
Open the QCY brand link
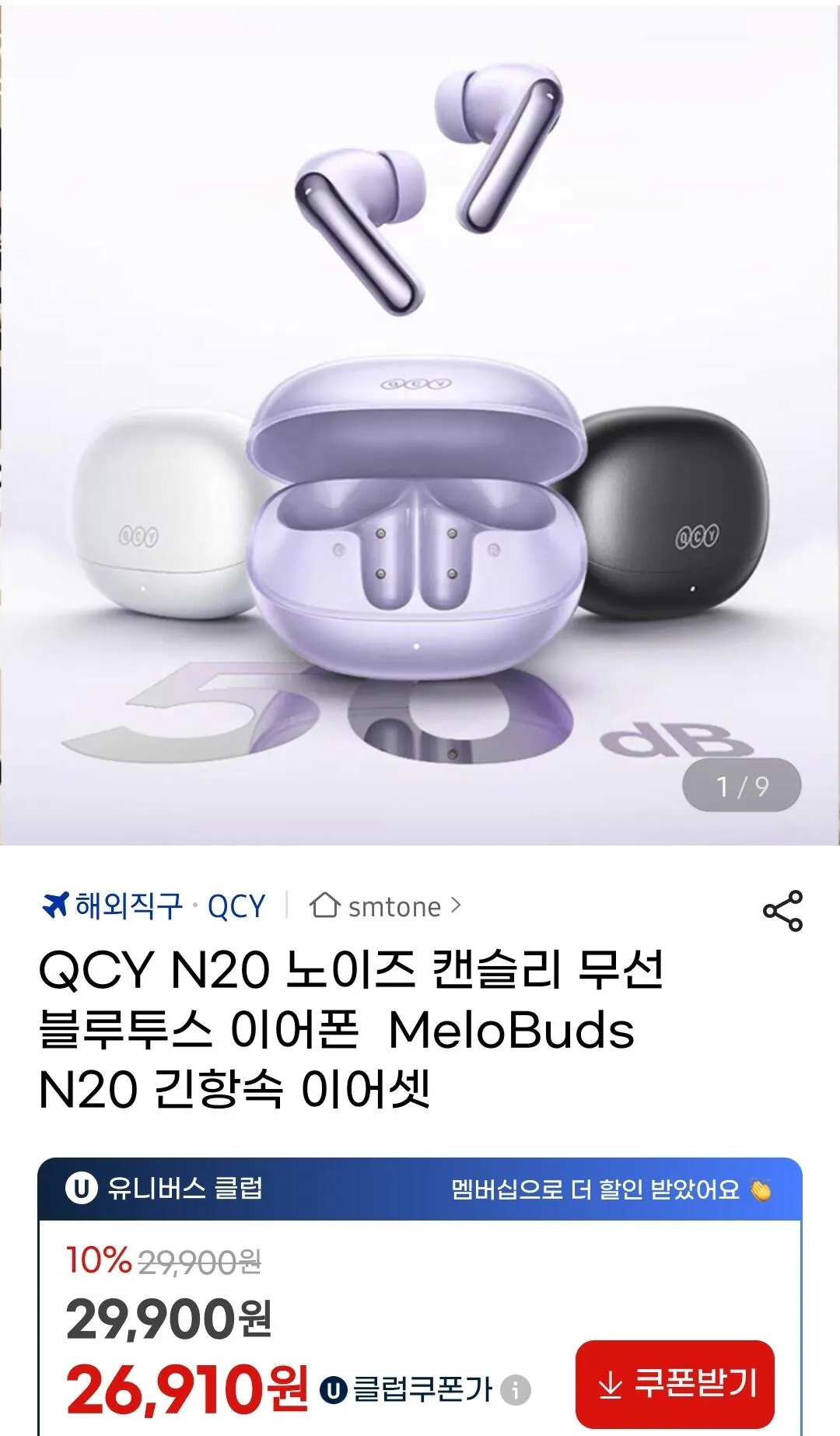coord(237,905)
